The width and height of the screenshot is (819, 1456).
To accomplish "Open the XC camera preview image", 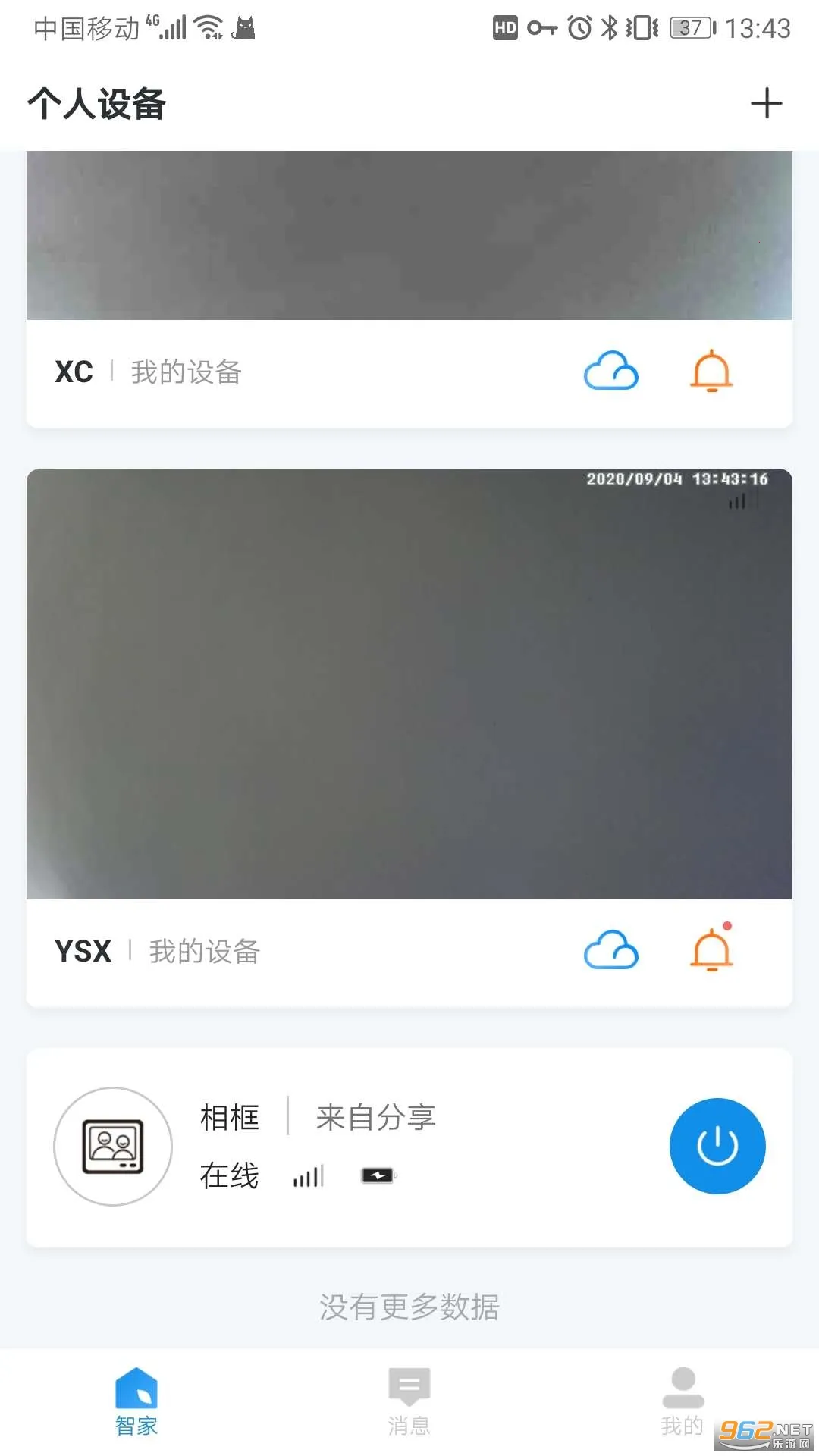I will click(409, 235).
